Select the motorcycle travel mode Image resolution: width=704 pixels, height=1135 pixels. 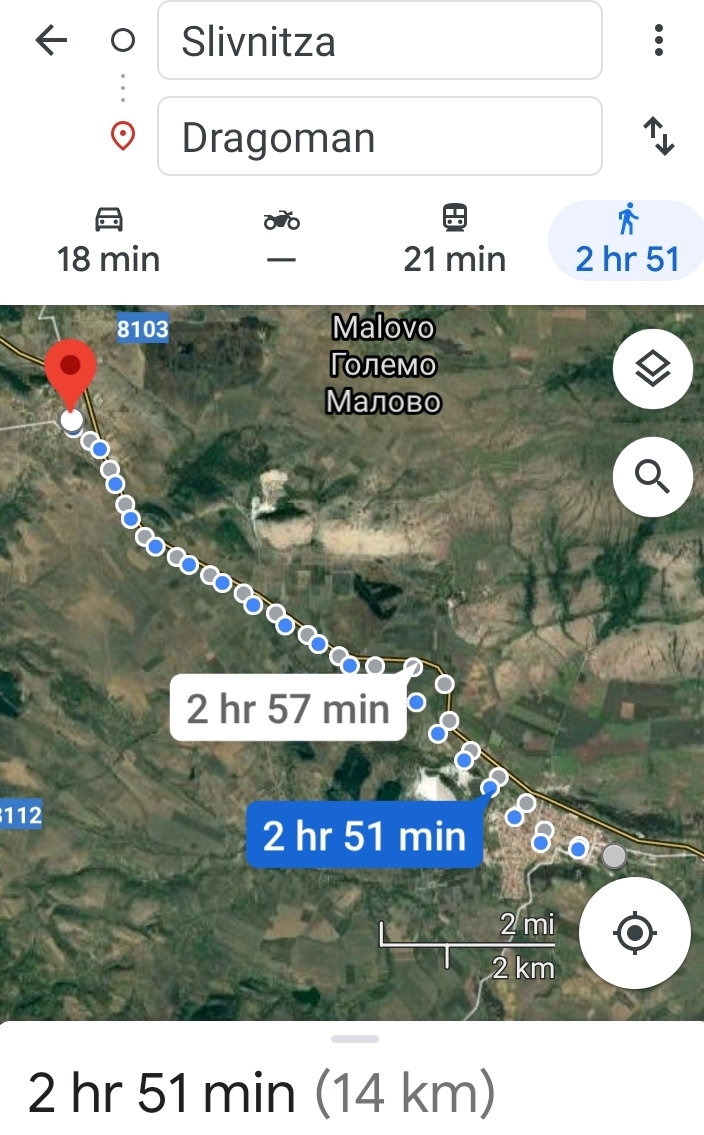tap(282, 240)
